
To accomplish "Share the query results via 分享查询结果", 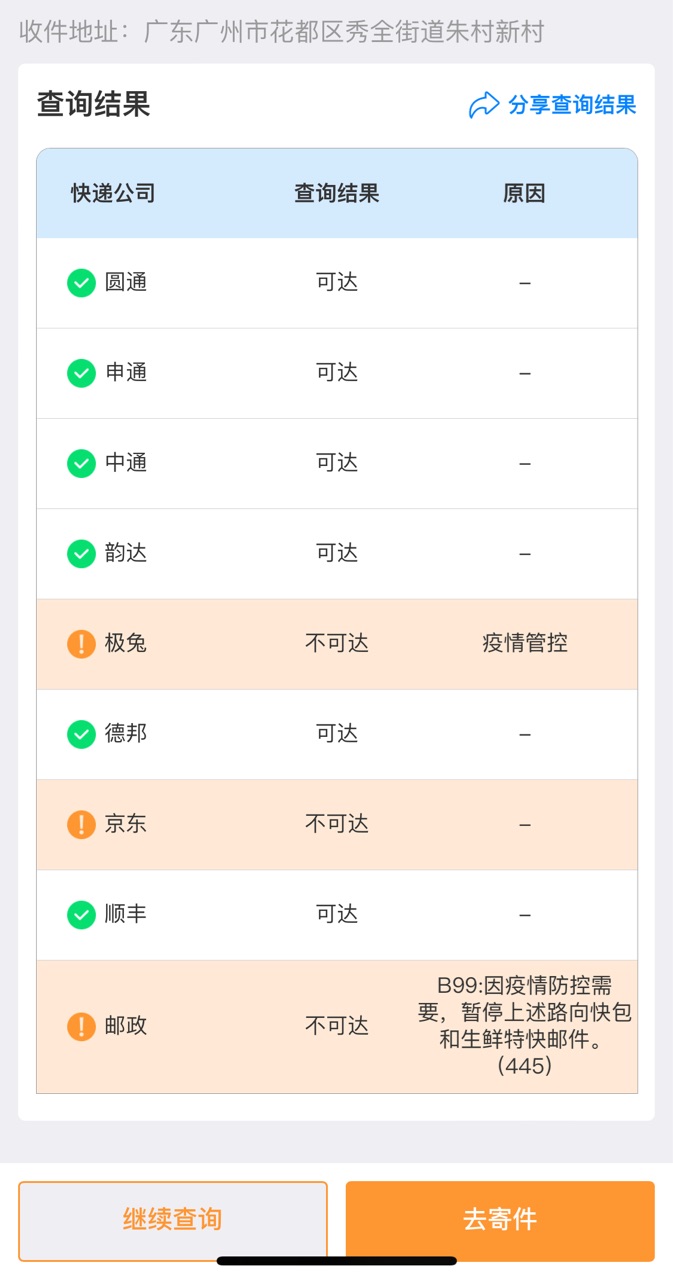I will coord(553,105).
